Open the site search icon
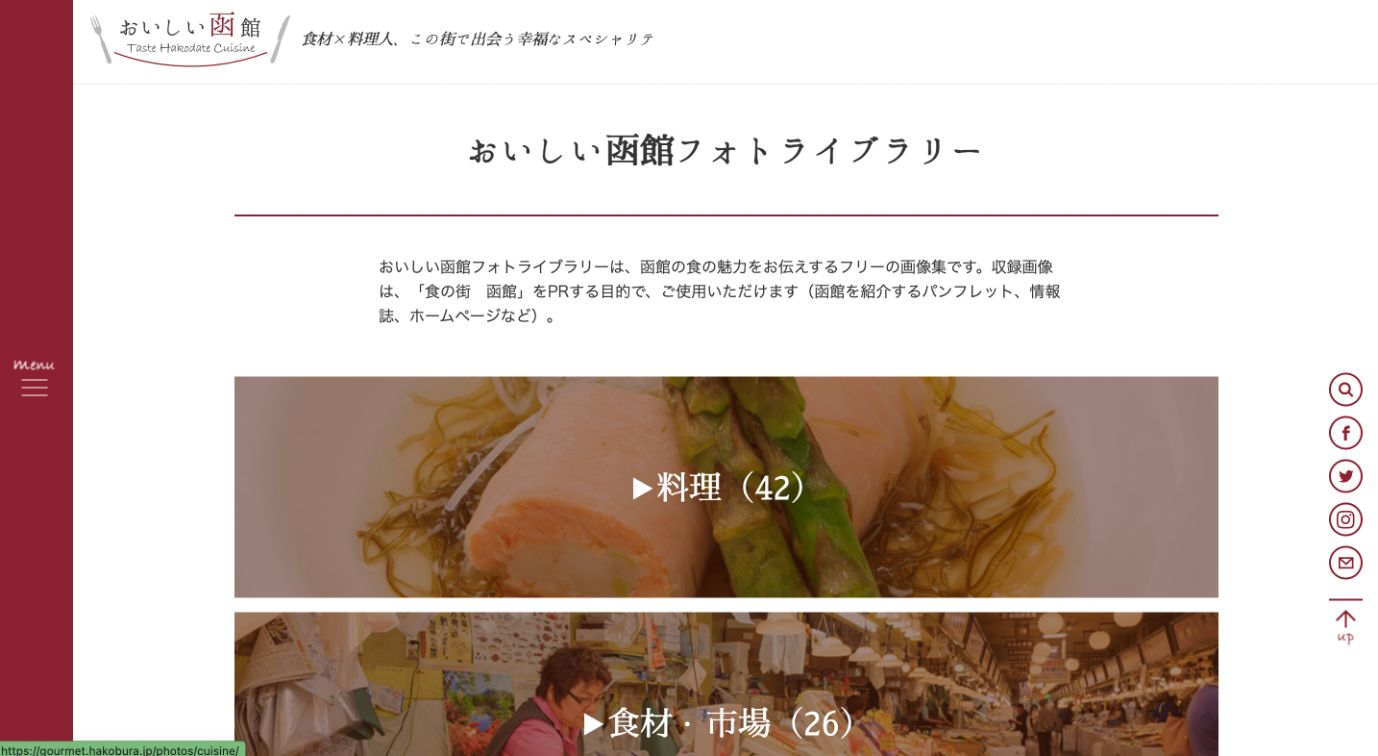The width and height of the screenshot is (1378, 756). 1345,389
